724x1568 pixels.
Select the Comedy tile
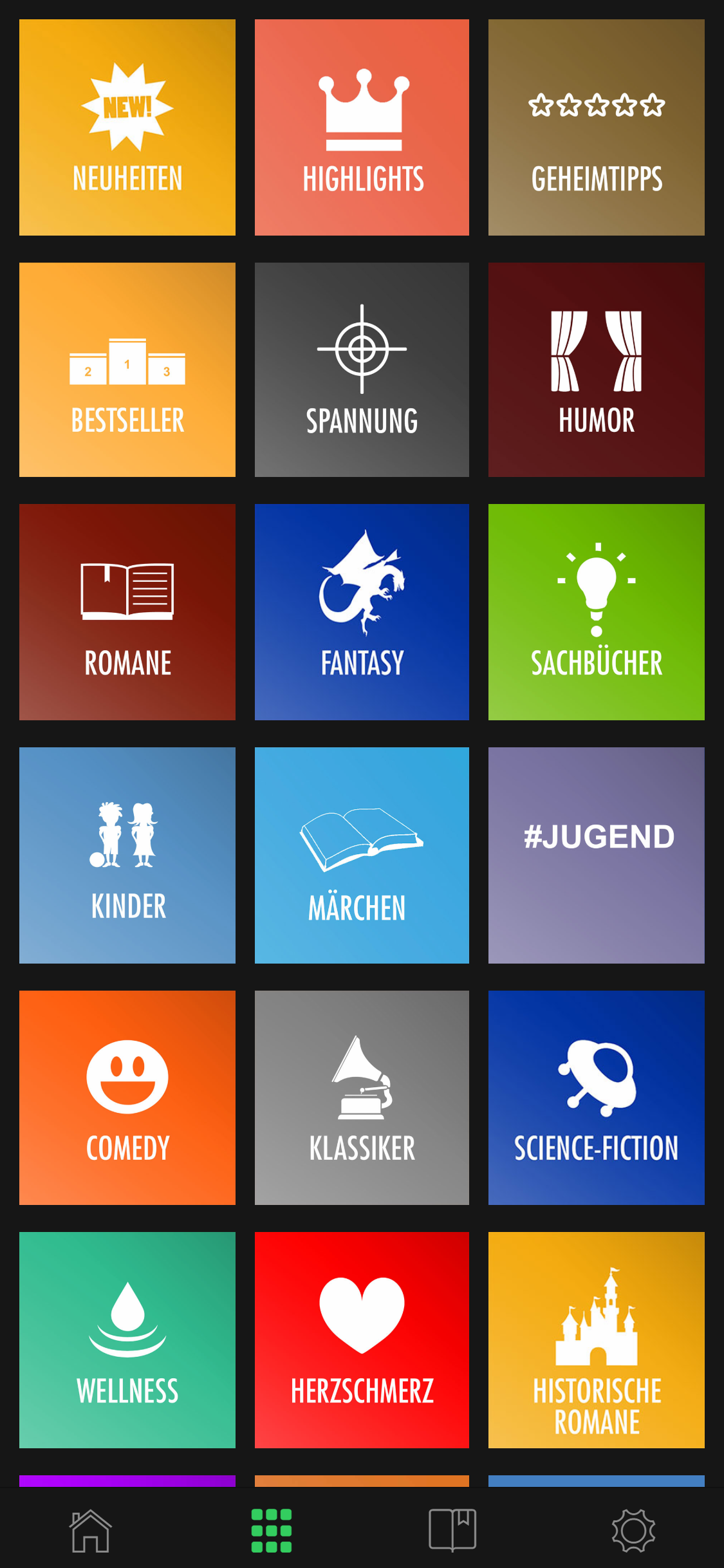point(127,1097)
